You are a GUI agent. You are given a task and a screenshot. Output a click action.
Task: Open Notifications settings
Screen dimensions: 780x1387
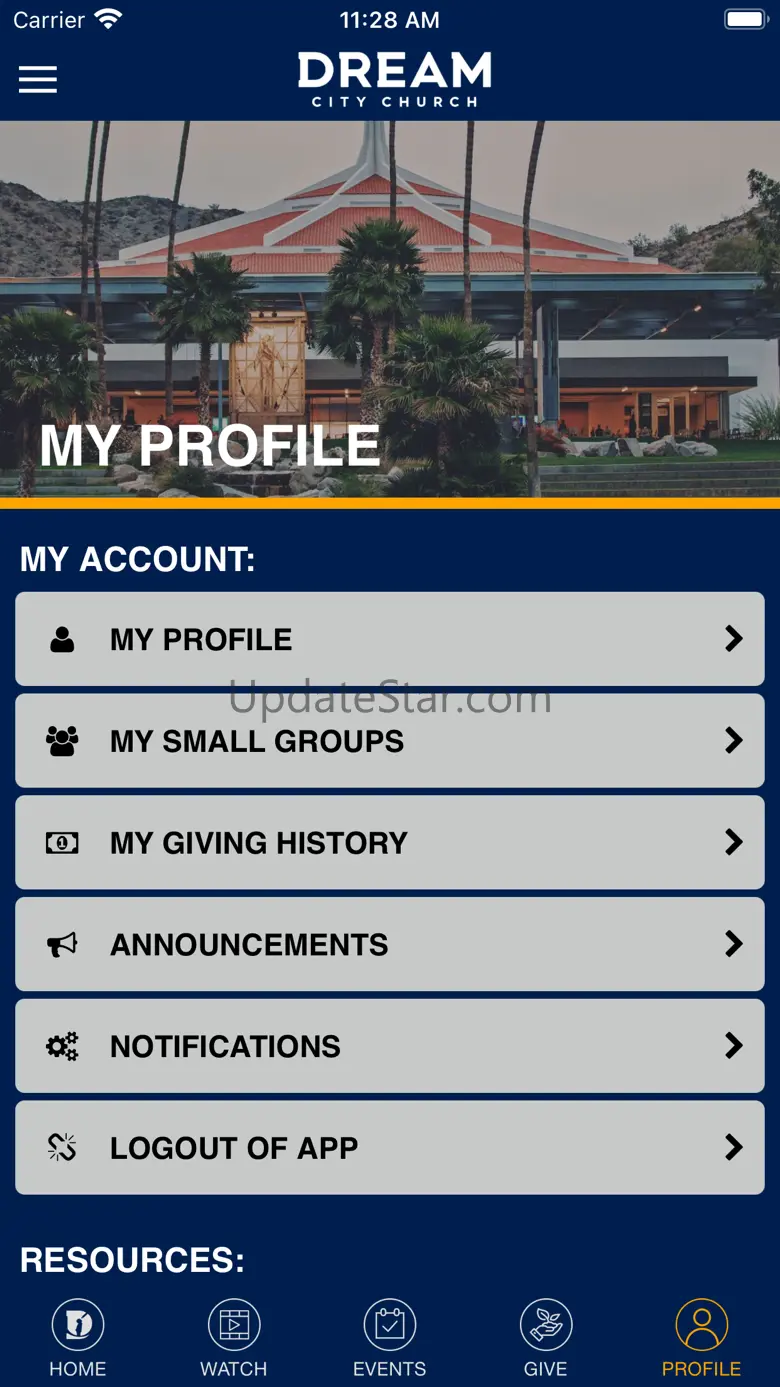[390, 1046]
